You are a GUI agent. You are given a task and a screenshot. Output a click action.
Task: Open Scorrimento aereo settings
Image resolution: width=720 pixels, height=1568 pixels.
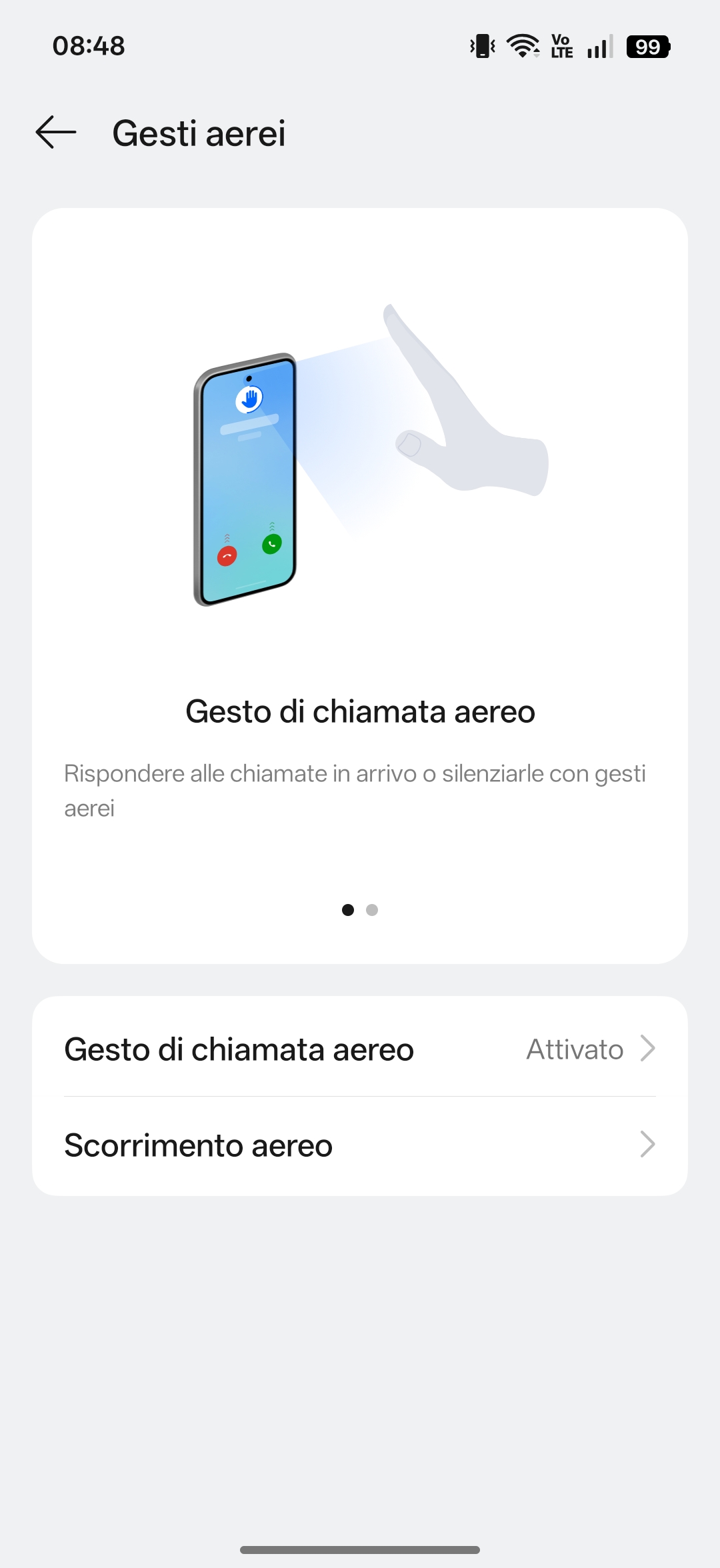click(x=360, y=1145)
